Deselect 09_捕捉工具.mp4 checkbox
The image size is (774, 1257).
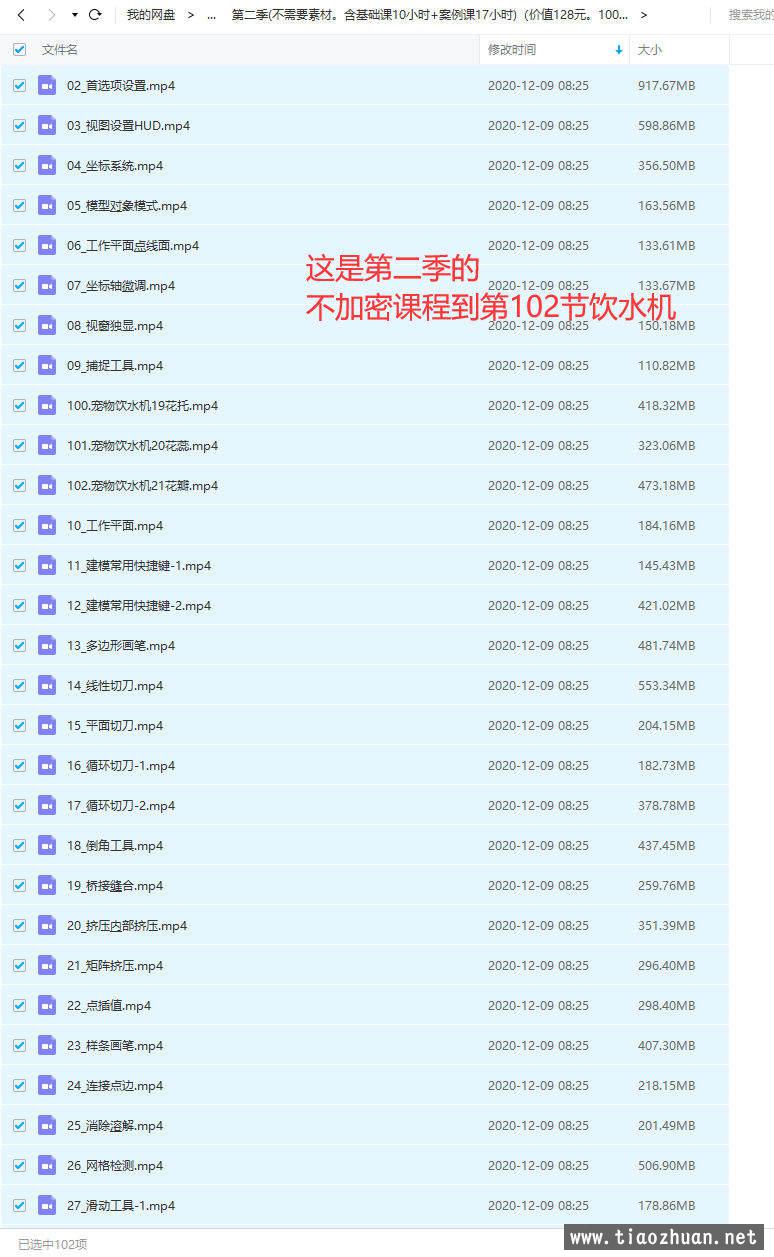pyautogui.click(x=19, y=365)
